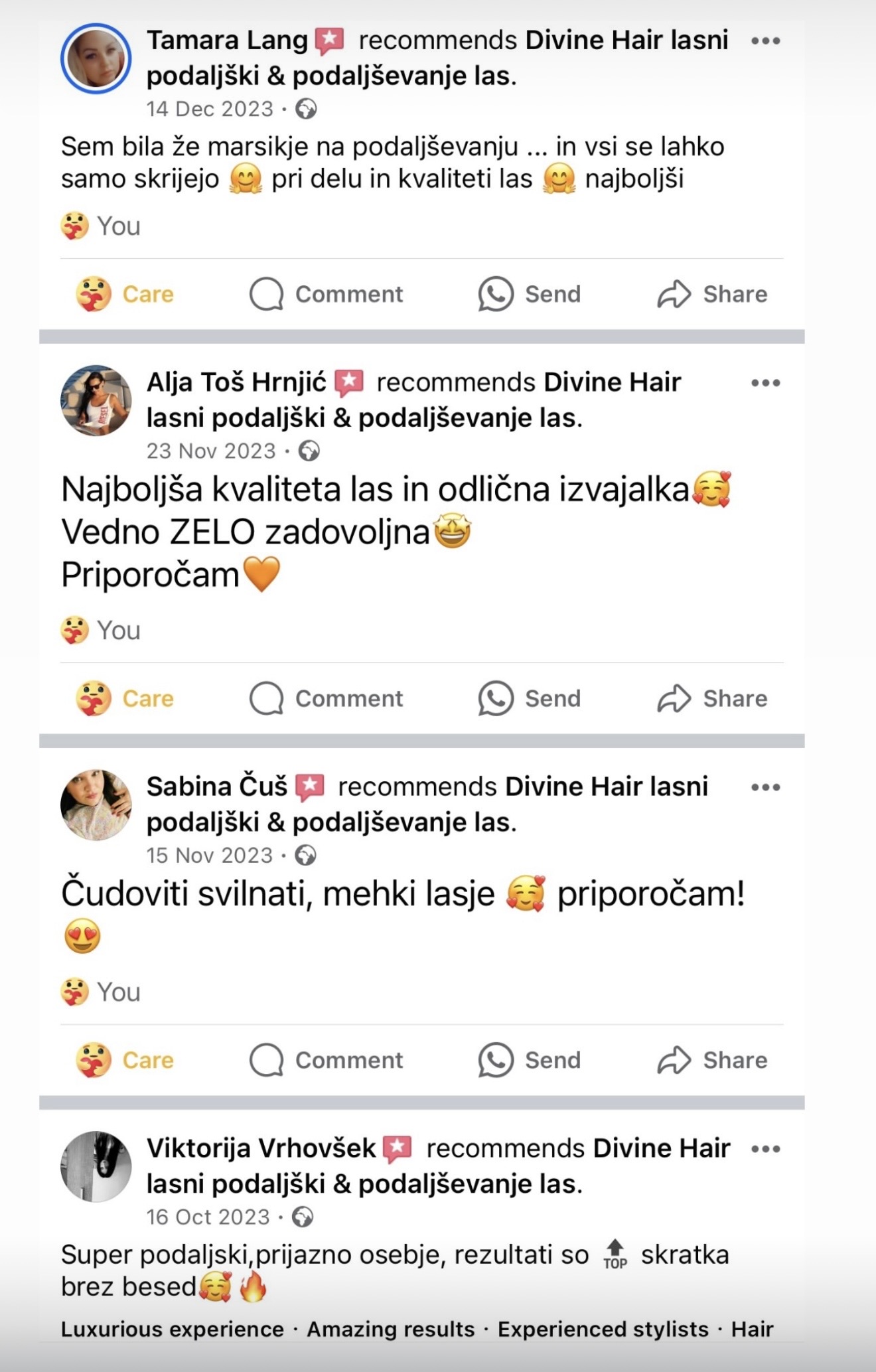The height and width of the screenshot is (1372, 876).
Task: See who reacted to Sabina Čuš's review
Action: click(x=101, y=992)
